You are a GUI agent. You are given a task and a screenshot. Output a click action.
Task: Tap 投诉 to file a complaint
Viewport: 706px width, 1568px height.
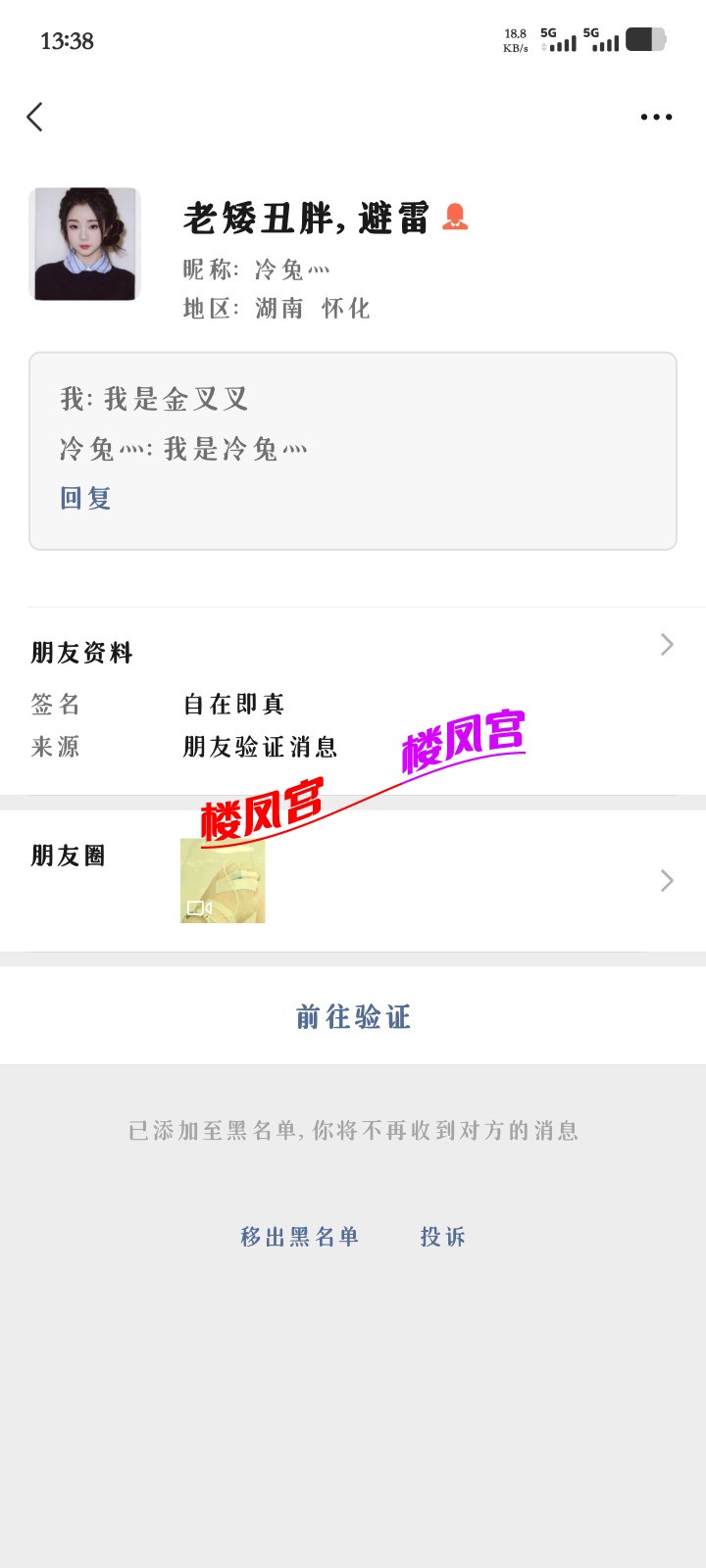442,1237
